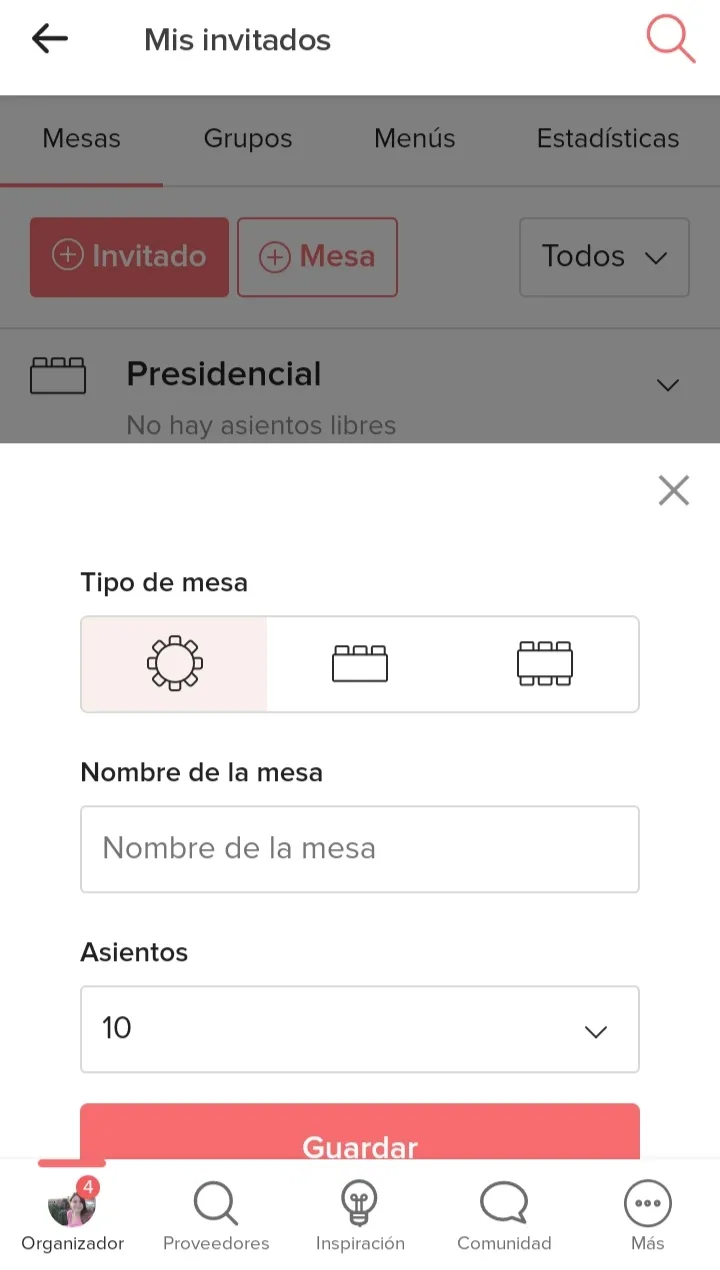Go to the Comunidad tab

pyautogui.click(x=504, y=1214)
